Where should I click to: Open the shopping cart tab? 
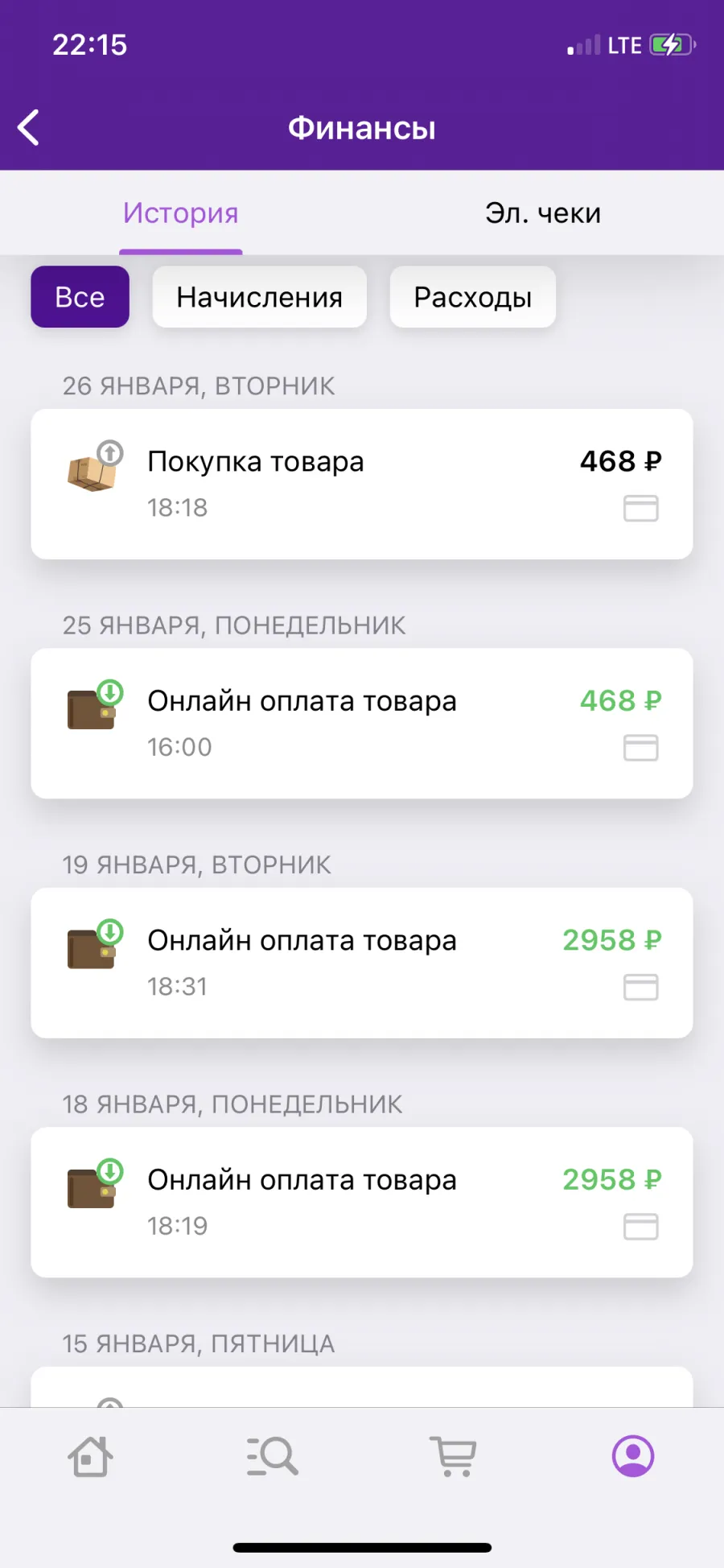pos(453,1456)
